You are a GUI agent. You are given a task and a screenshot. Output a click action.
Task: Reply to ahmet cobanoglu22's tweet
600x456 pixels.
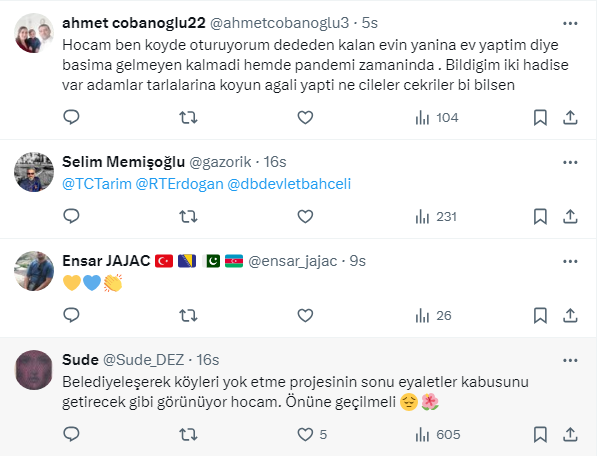pyautogui.click(x=71, y=117)
